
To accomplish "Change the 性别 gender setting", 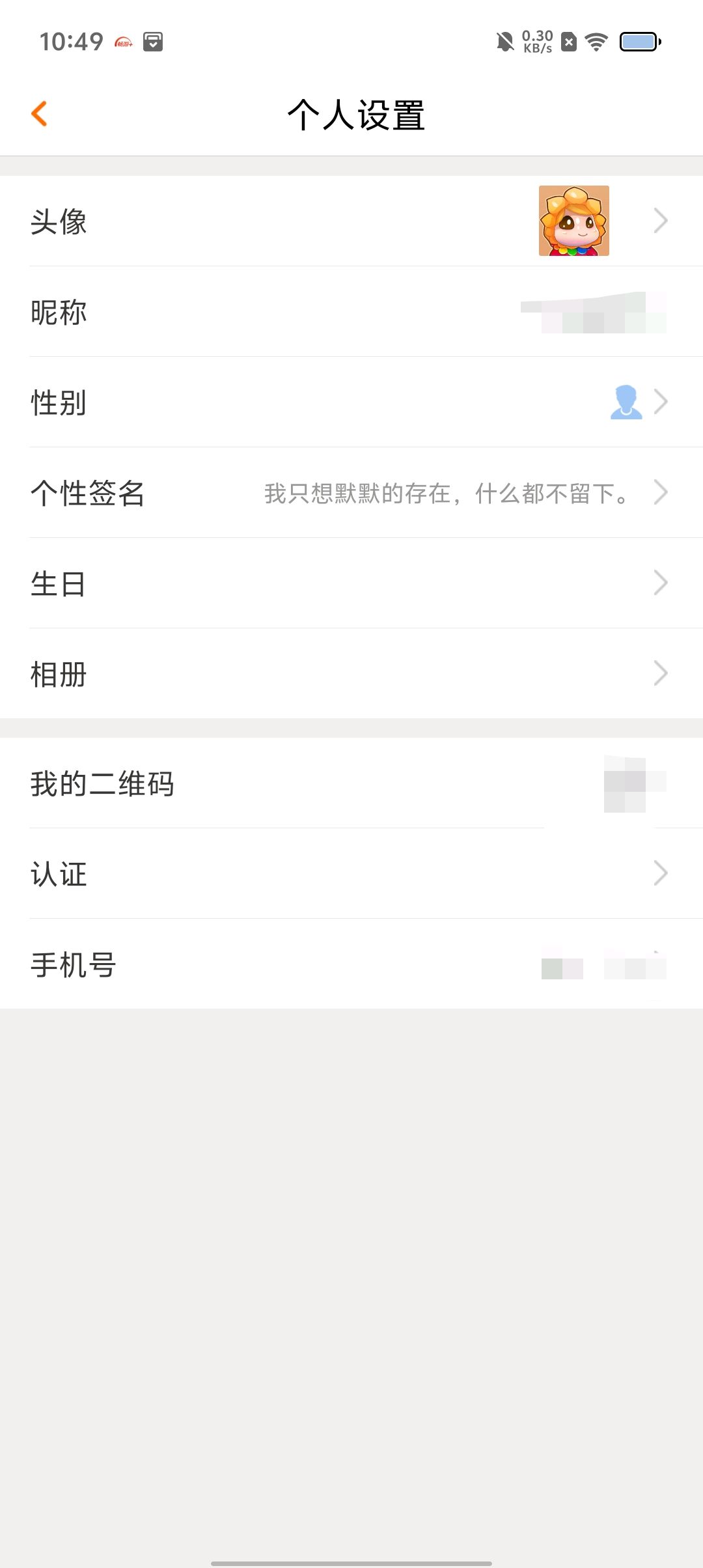I will (351, 402).
